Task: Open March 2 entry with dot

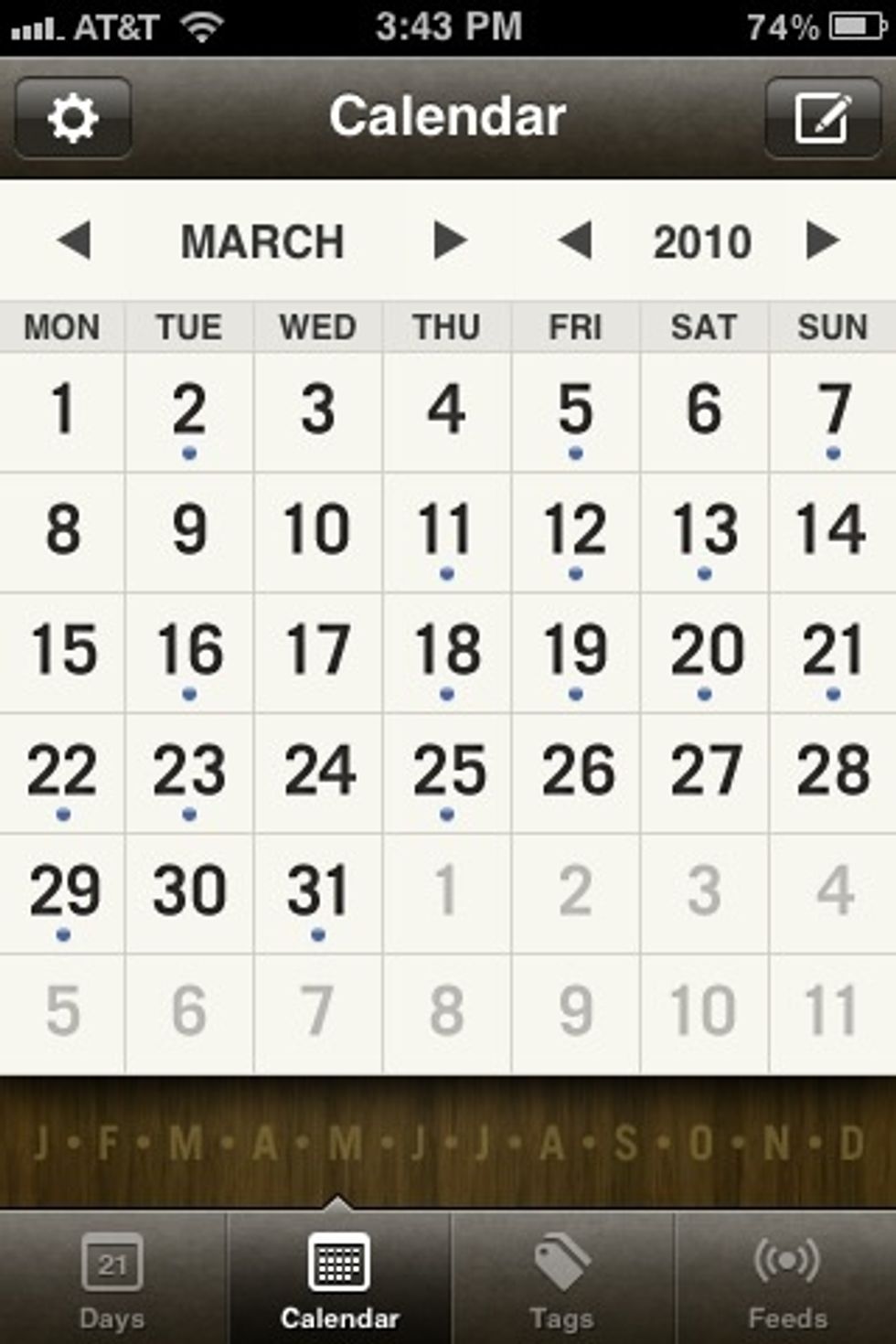Action: pos(188,411)
